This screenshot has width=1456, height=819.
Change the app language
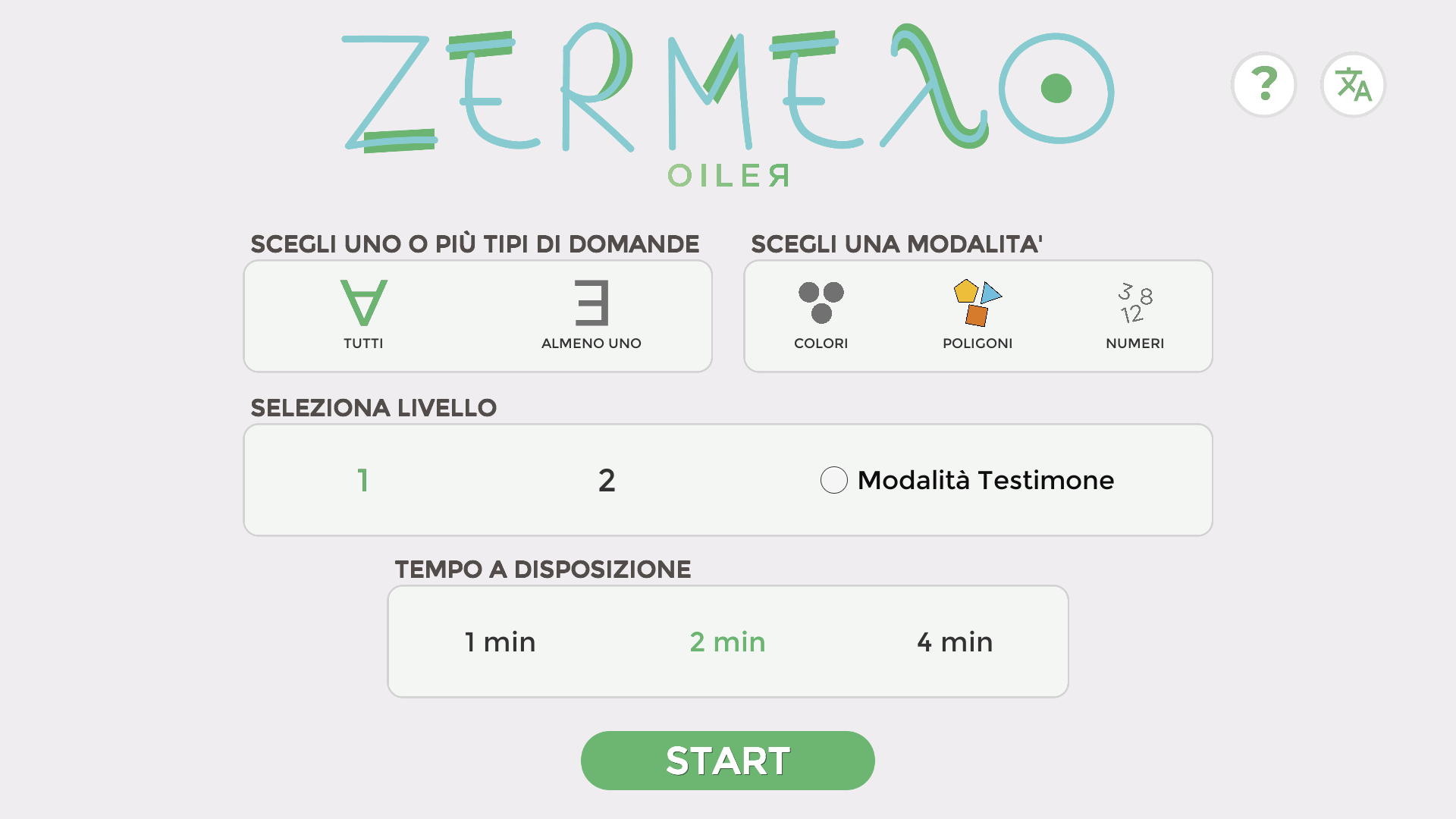(1353, 84)
